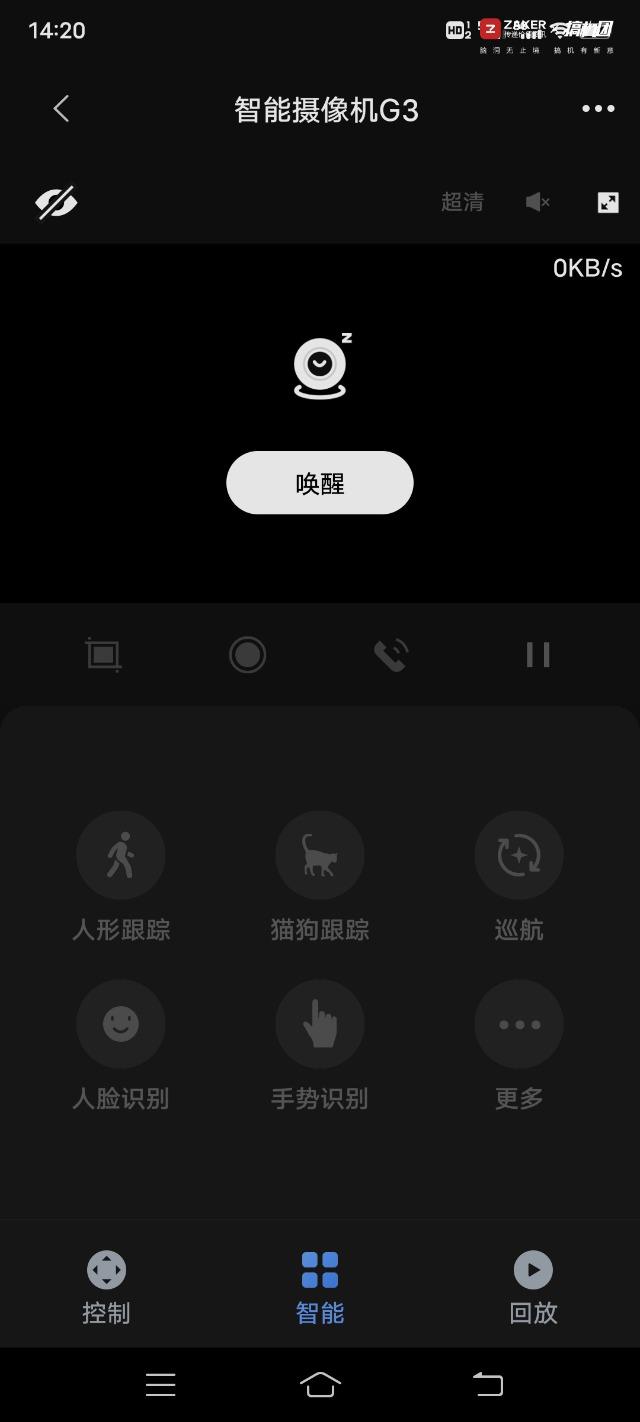Switch to the 回放 playback tab
This screenshot has width=640, height=1422.
533,1288
